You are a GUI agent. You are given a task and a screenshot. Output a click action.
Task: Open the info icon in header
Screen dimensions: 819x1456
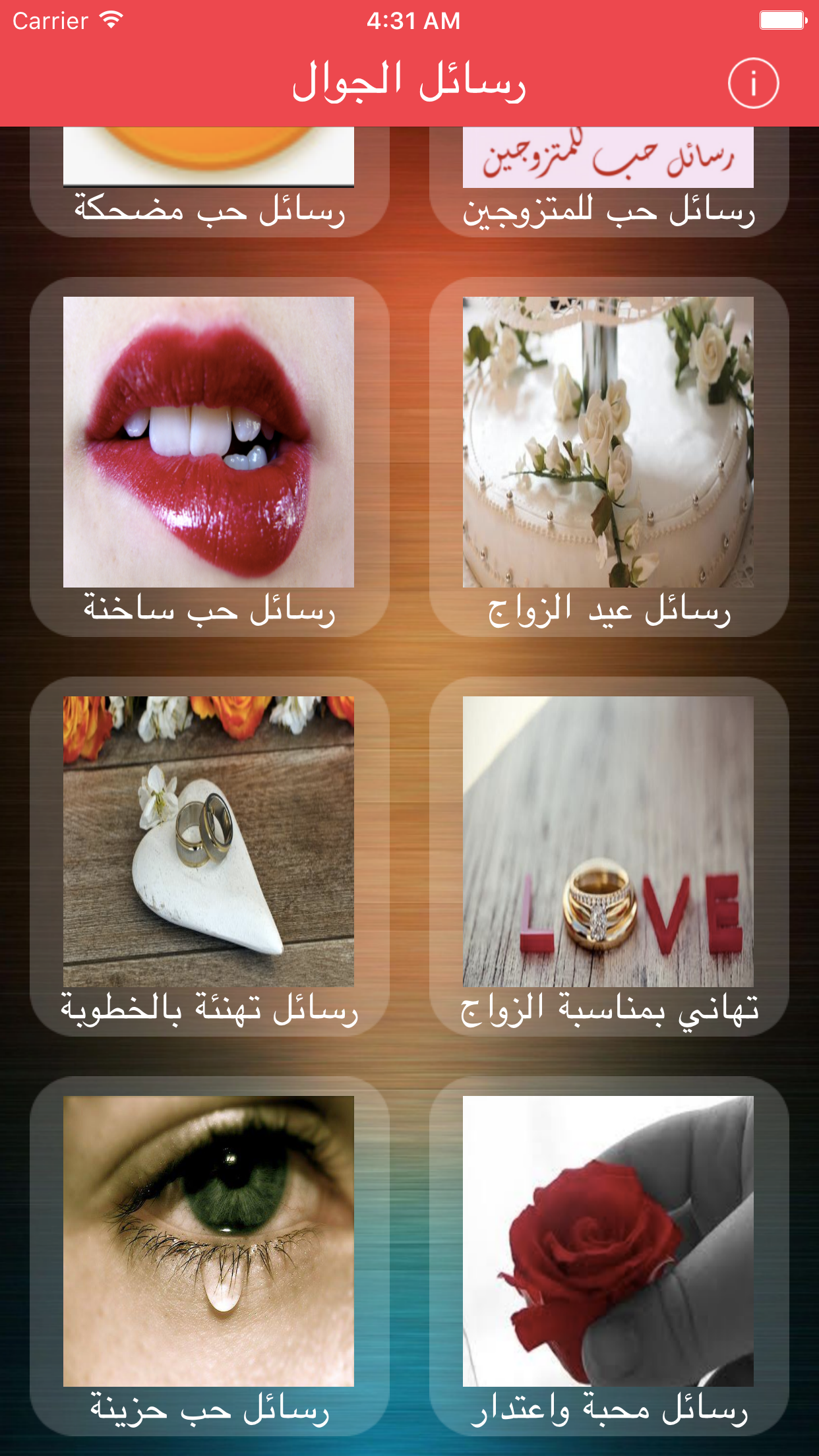tap(753, 83)
